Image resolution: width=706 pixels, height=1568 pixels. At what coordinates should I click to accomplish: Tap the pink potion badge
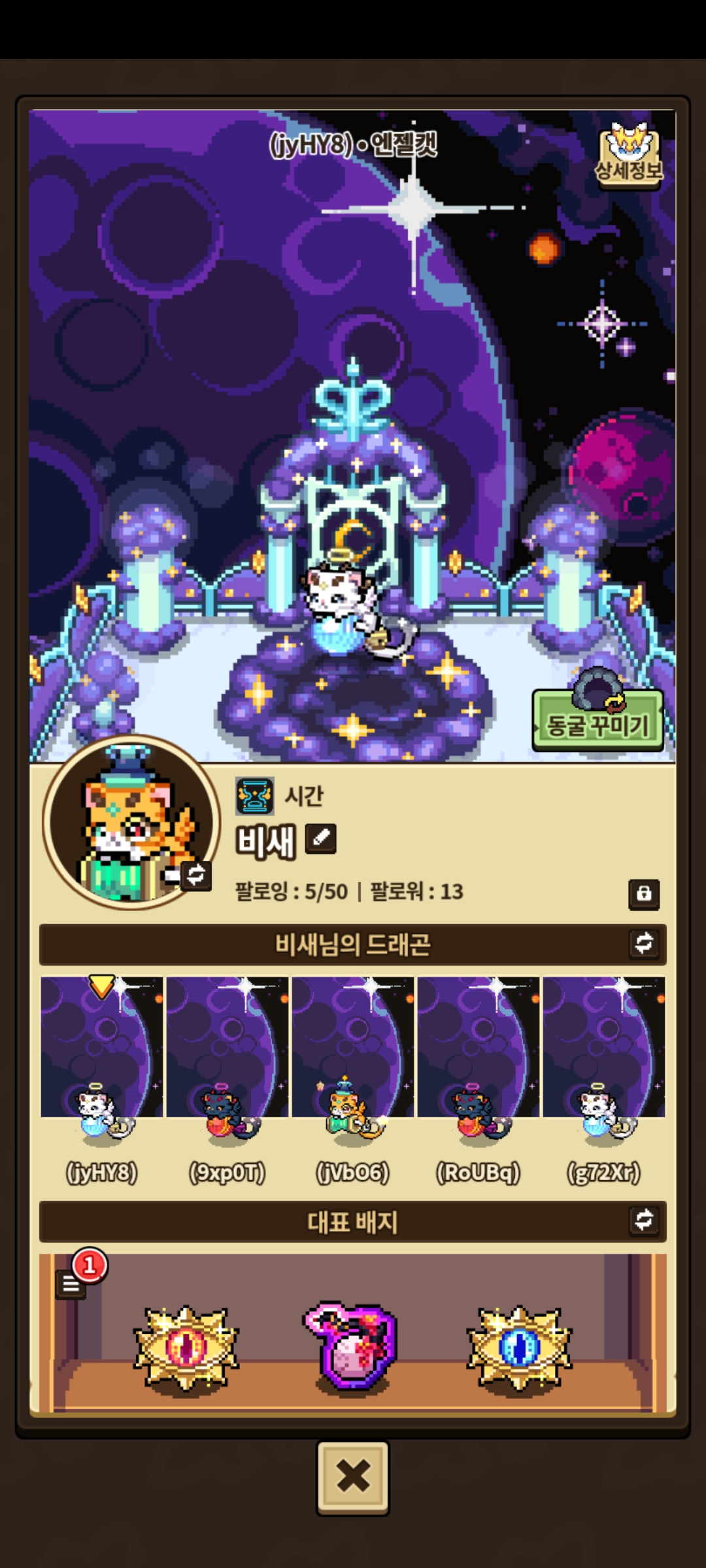[352, 1347]
